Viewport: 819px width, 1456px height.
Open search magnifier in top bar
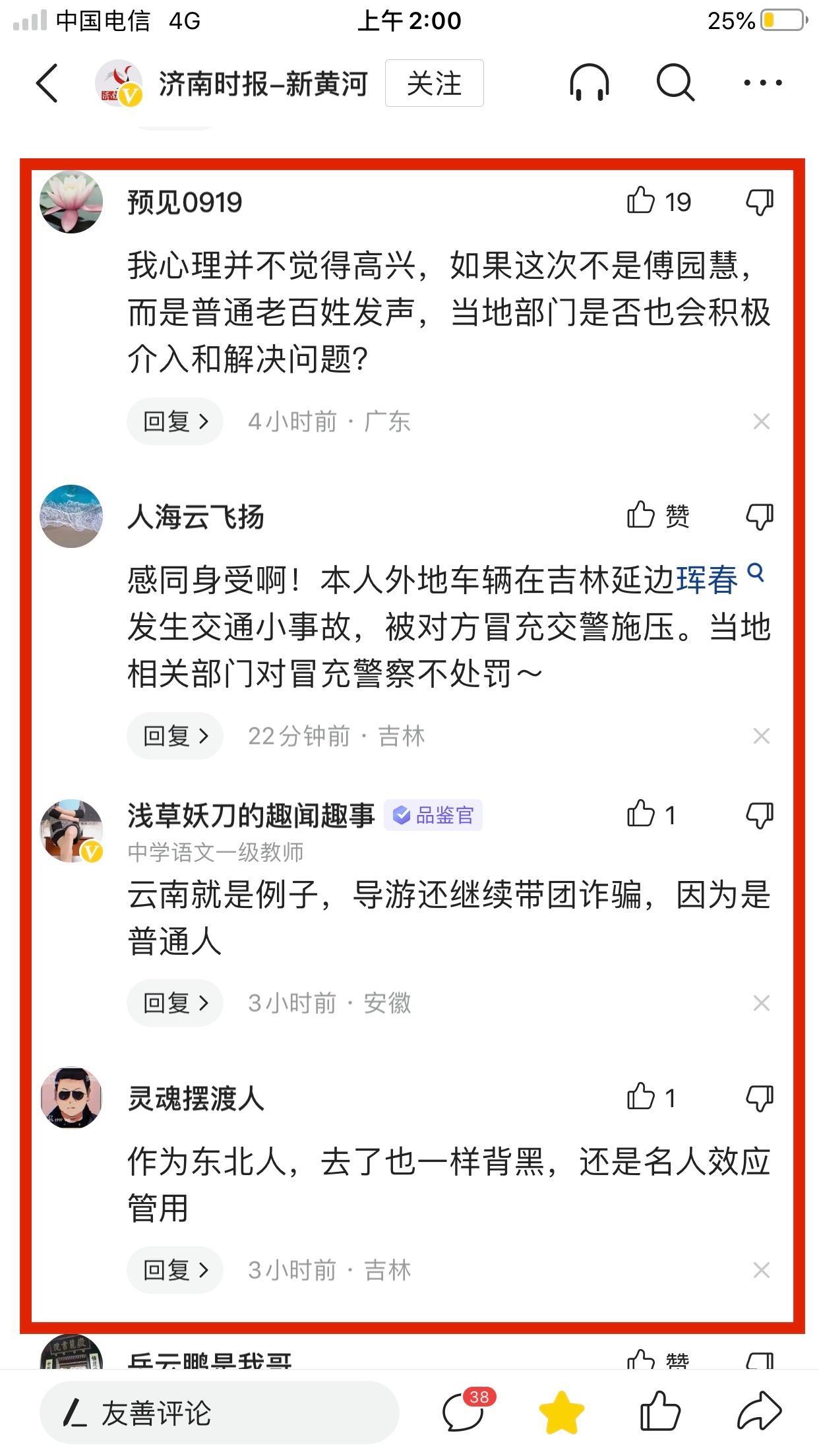(675, 83)
